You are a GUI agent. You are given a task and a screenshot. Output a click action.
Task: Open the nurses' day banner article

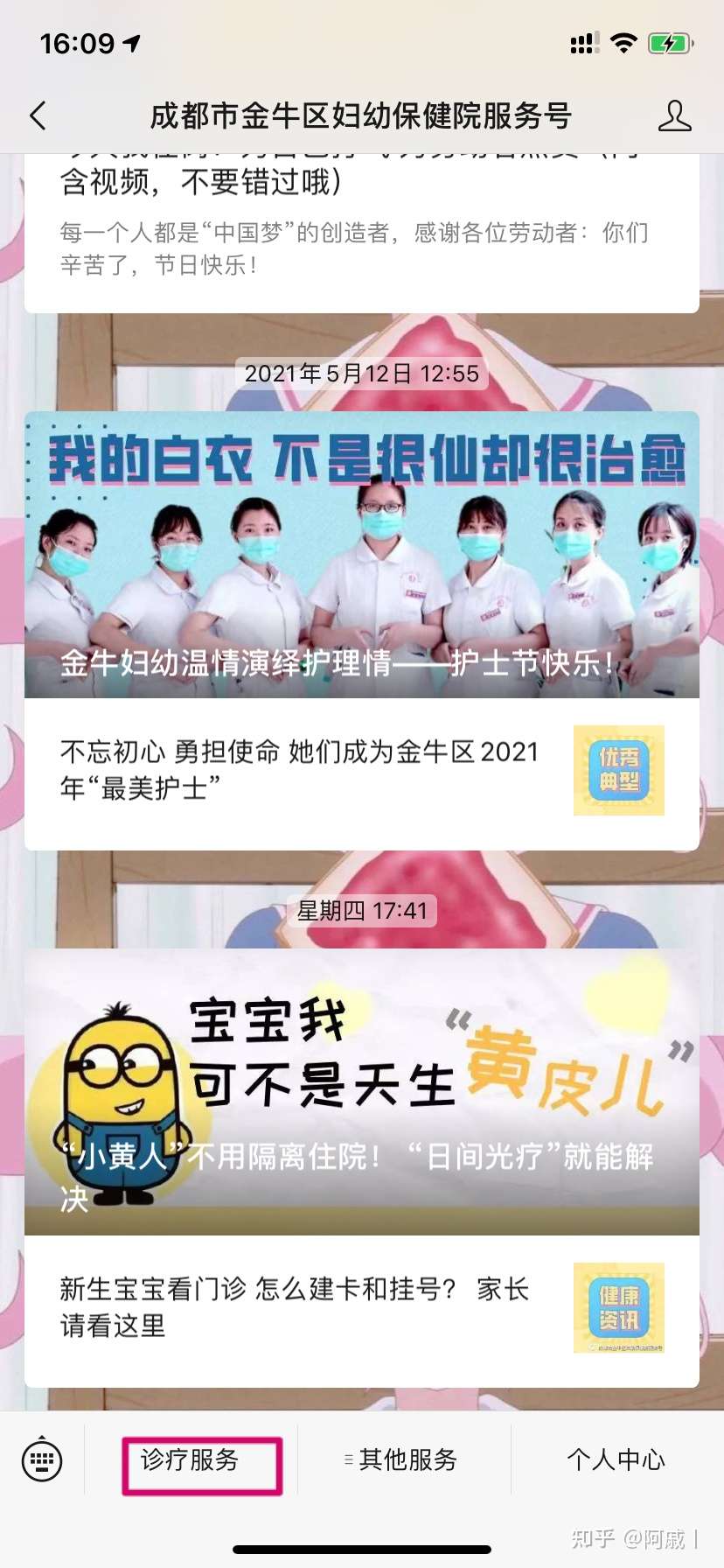pyautogui.click(x=362, y=551)
